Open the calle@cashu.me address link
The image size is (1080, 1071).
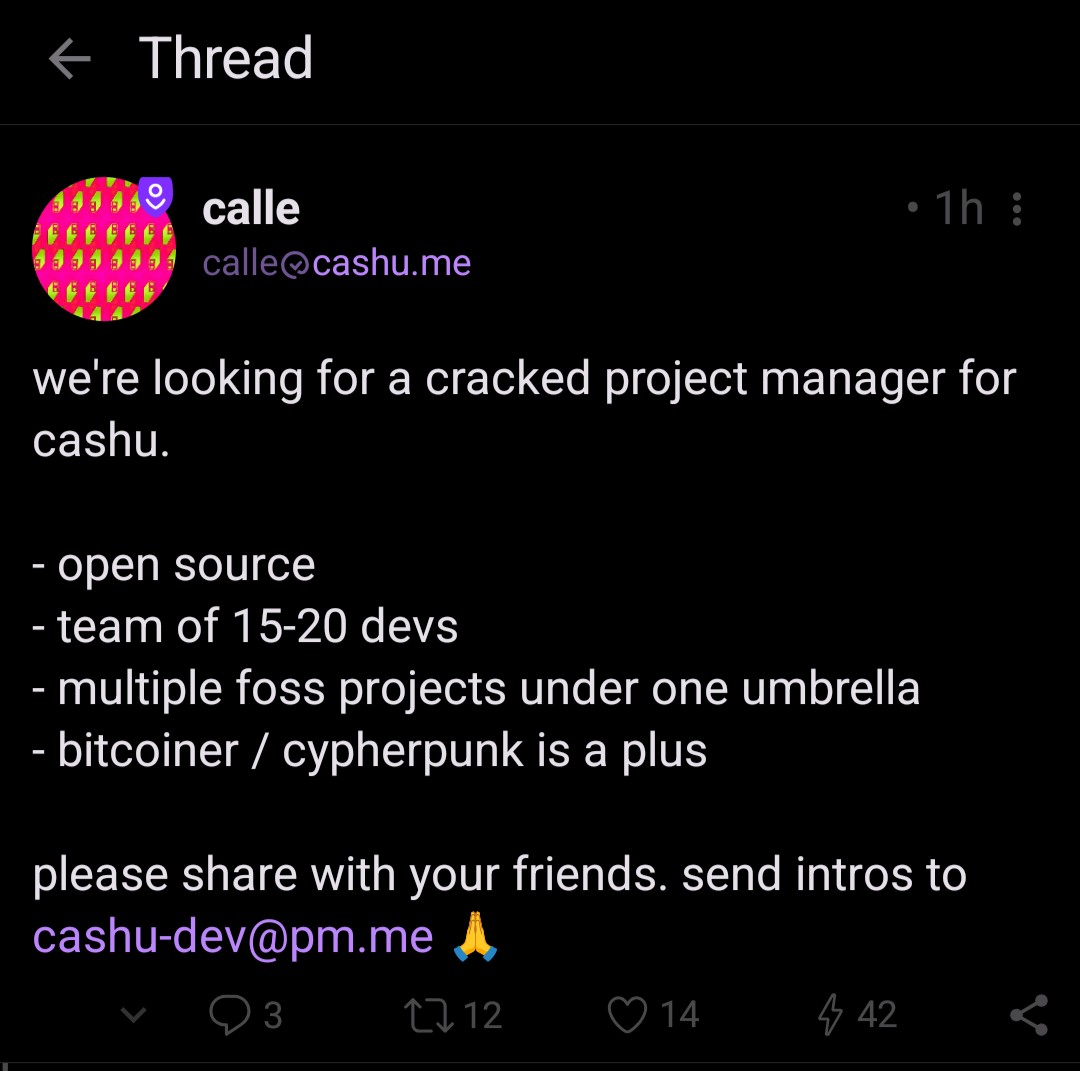(336, 263)
